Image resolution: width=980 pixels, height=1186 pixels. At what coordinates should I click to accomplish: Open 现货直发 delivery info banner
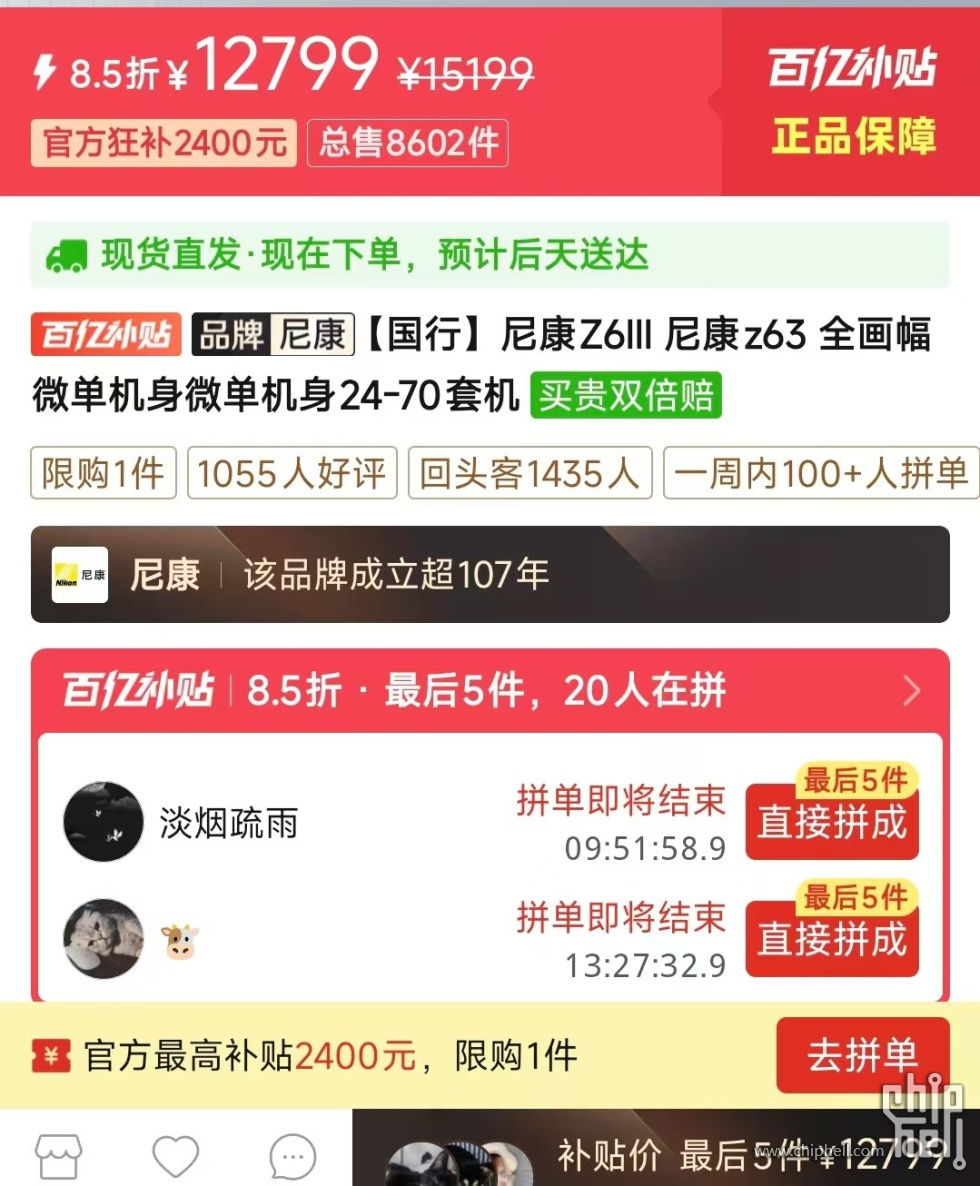(490, 255)
